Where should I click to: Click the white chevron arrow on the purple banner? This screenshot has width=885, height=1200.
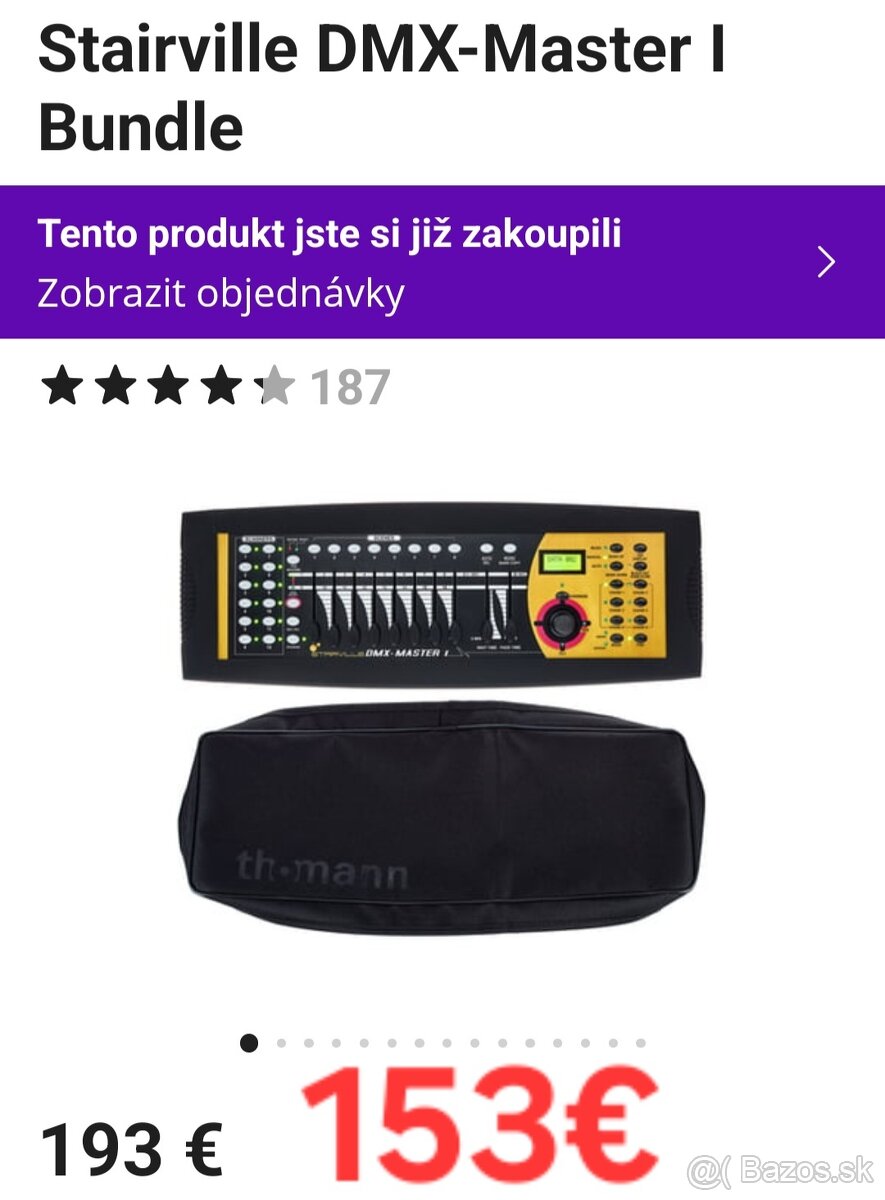(x=824, y=263)
